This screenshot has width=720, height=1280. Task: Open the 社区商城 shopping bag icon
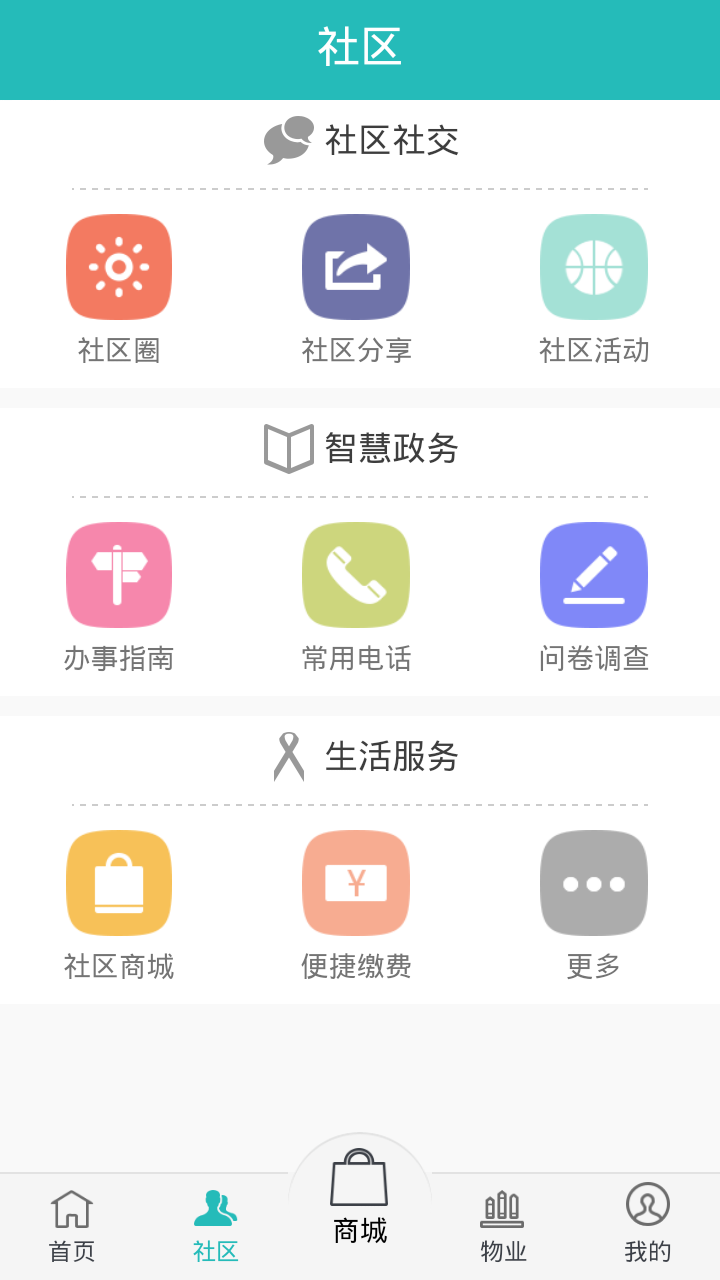tap(119, 883)
